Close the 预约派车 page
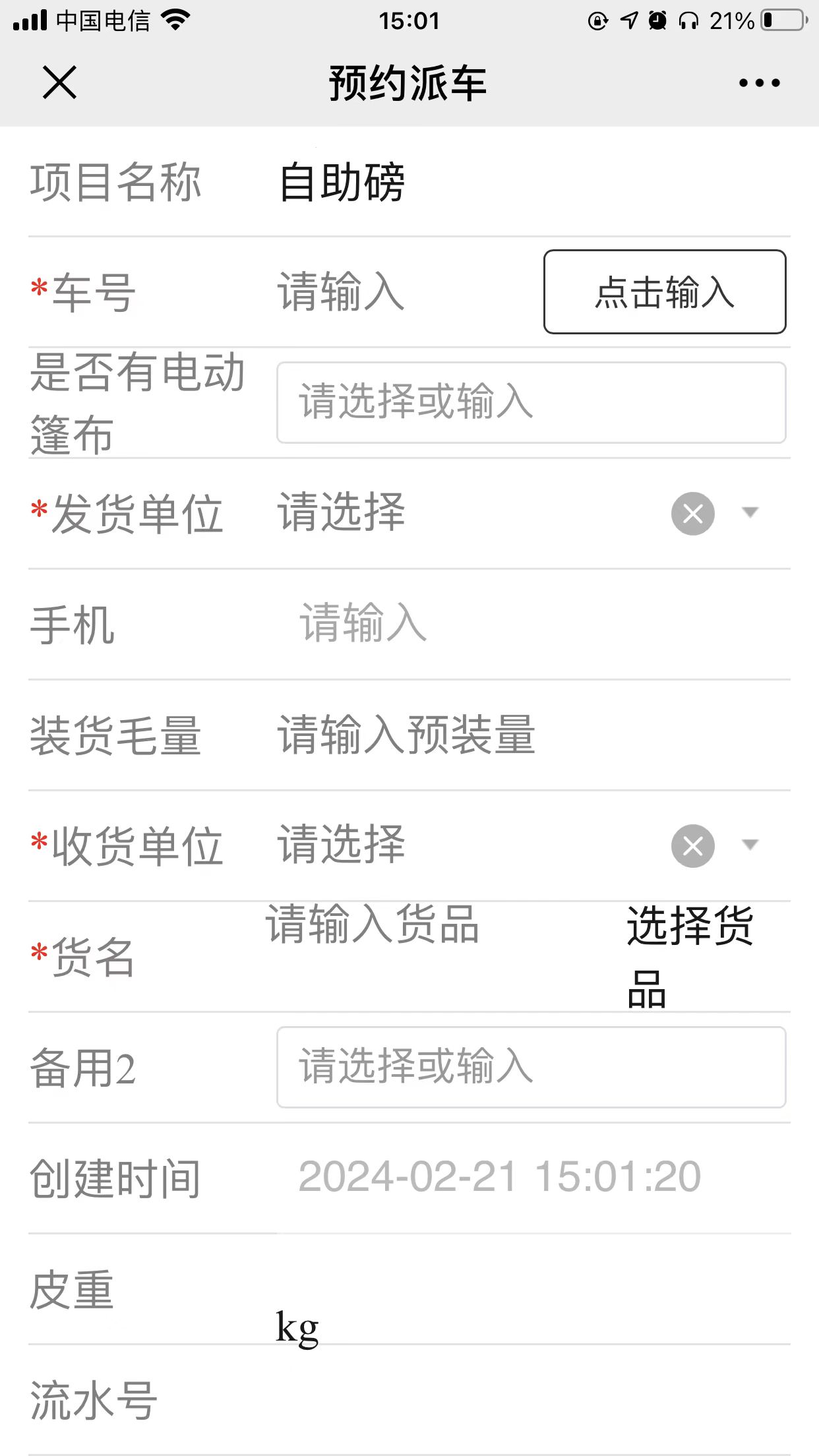The height and width of the screenshot is (1456, 819). (59, 82)
